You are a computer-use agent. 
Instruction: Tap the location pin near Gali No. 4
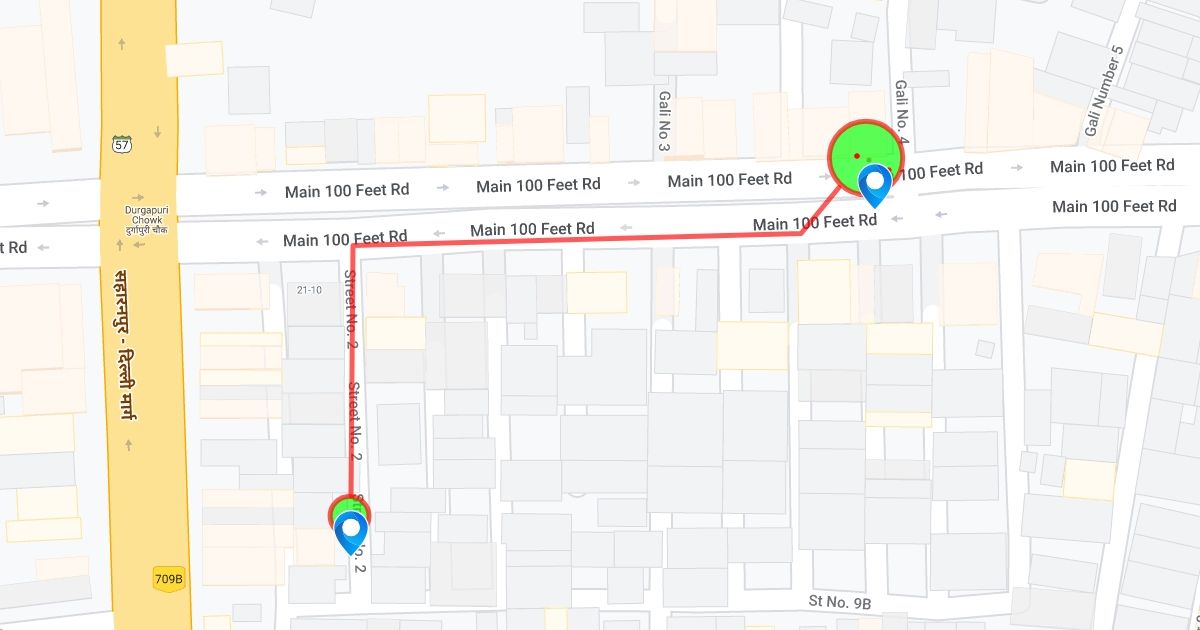[x=876, y=184]
